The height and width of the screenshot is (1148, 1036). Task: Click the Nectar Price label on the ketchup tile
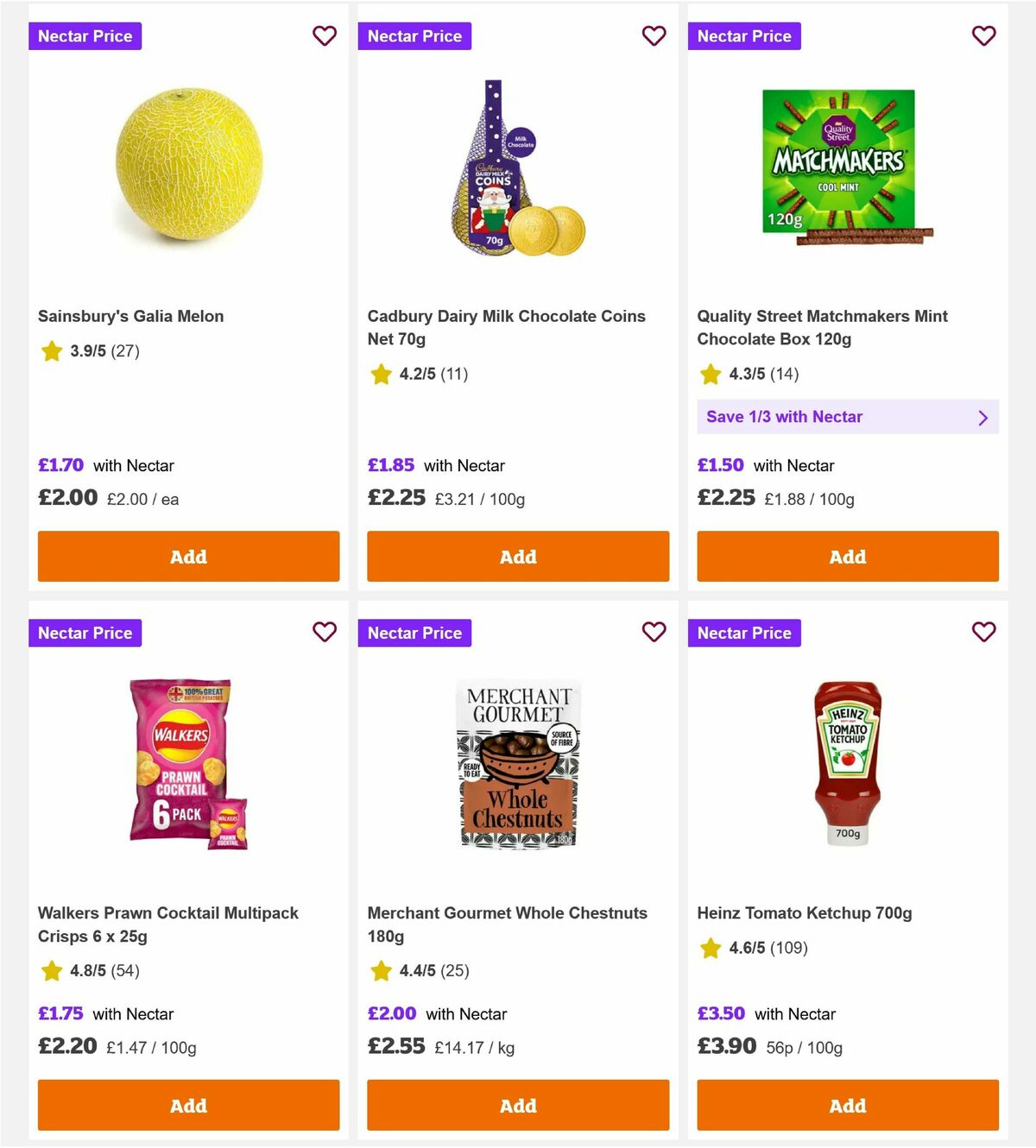coord(744,633)
